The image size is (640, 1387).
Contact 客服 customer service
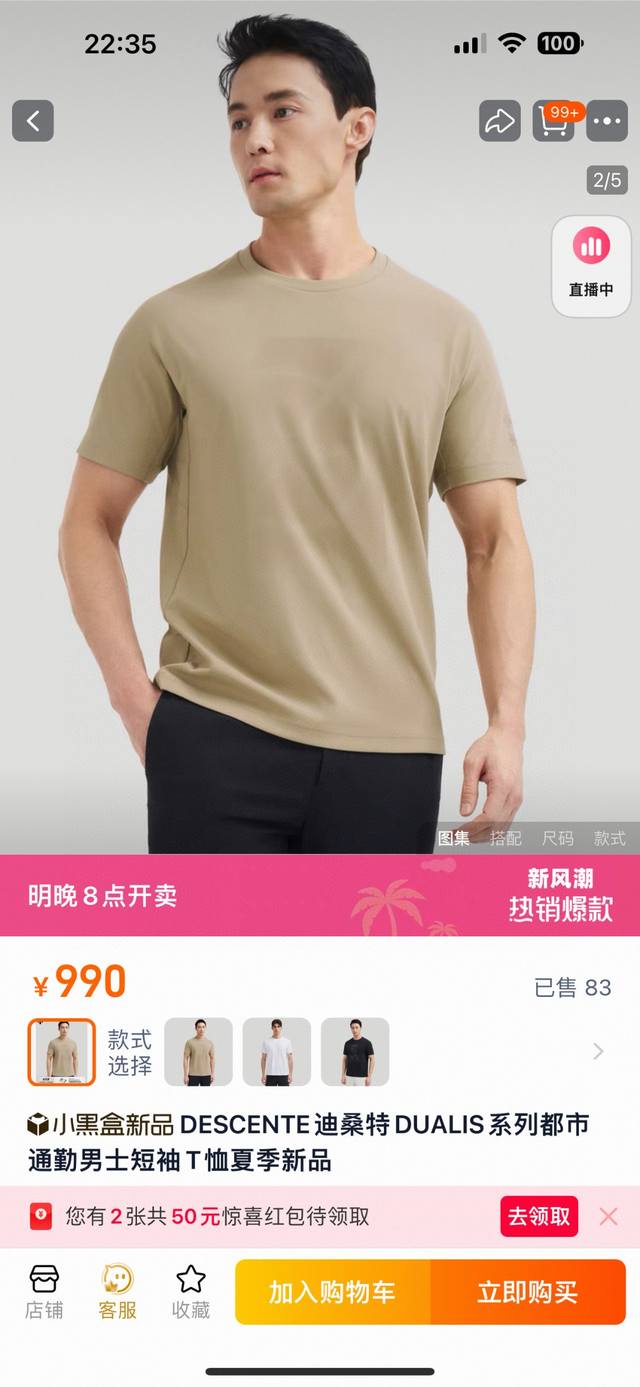[x=117, y=1291]
